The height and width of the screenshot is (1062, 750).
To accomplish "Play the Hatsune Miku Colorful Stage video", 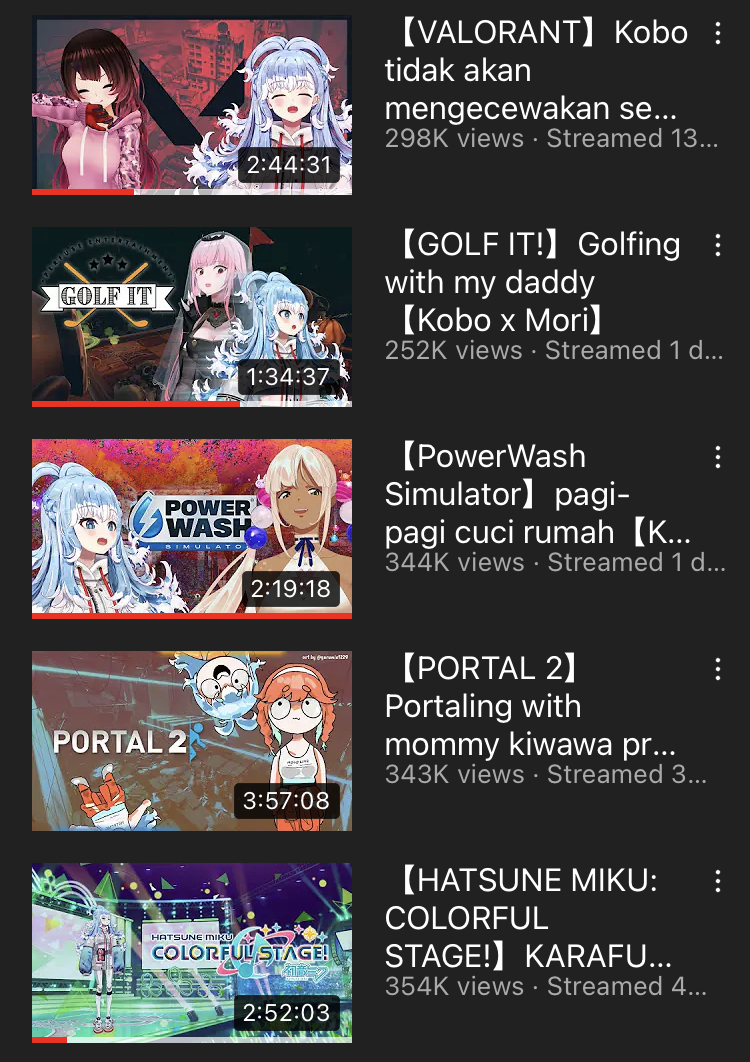I will (191, 952).
